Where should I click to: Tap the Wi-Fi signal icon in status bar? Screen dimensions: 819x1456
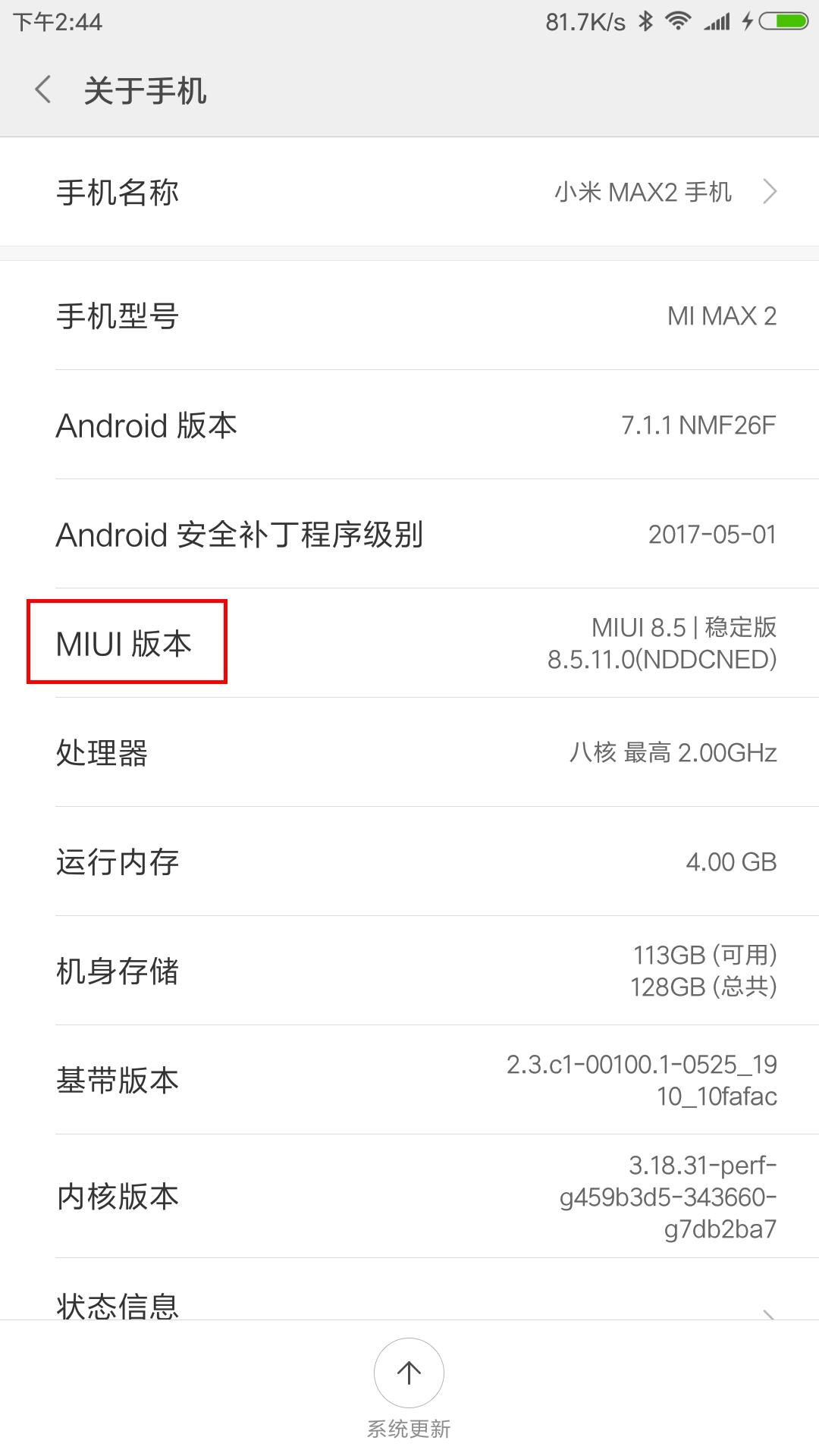click(x=677, y=20)
